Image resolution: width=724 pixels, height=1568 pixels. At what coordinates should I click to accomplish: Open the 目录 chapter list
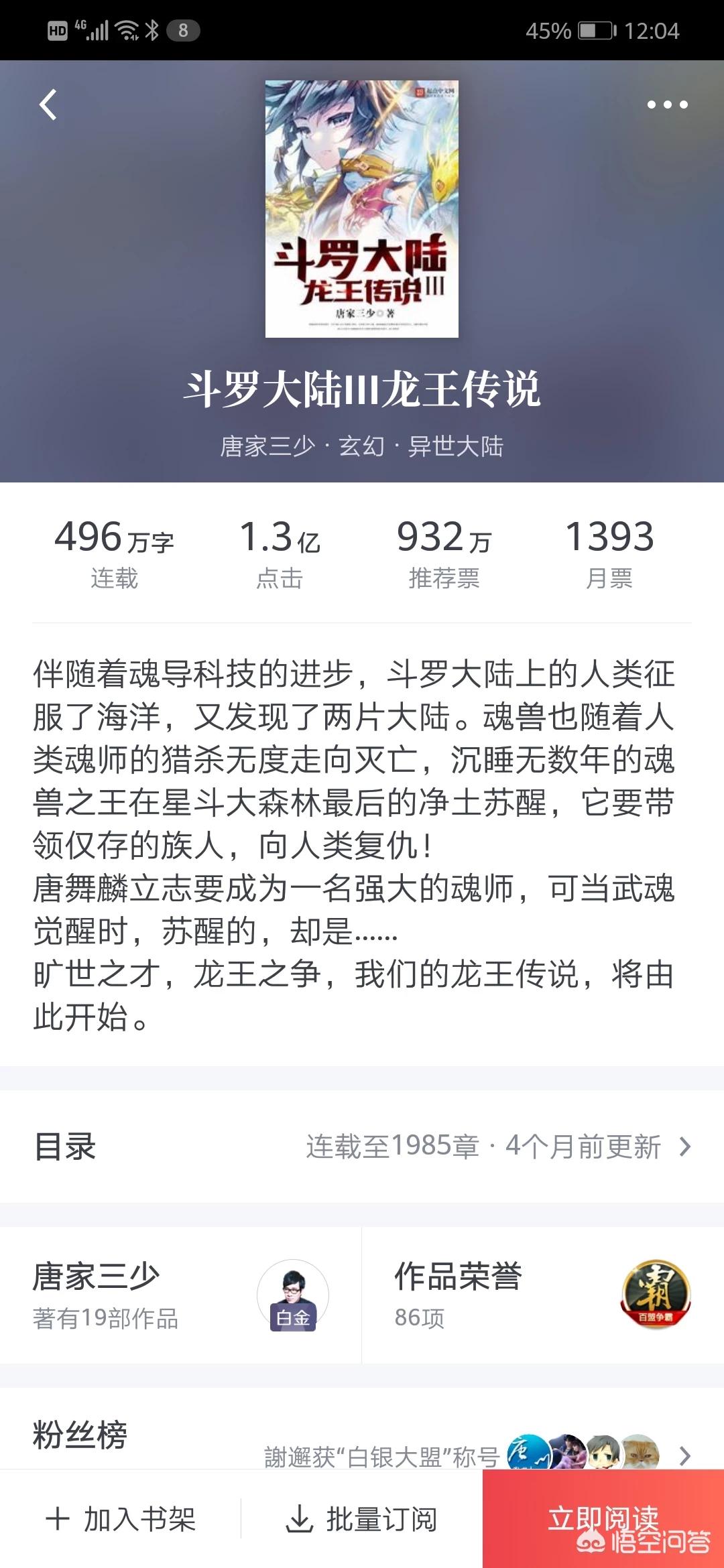click(x=362, y=1147)
